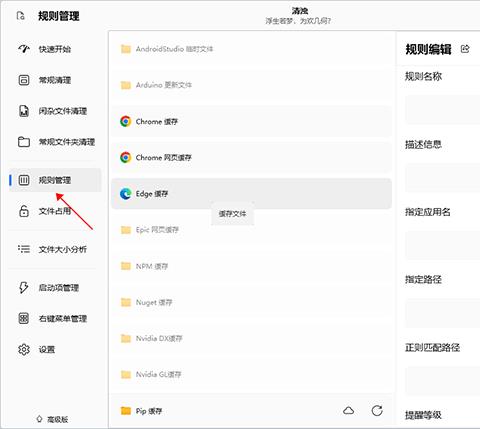Open 快速开始 in the sidebar

[x=54, y=49]
